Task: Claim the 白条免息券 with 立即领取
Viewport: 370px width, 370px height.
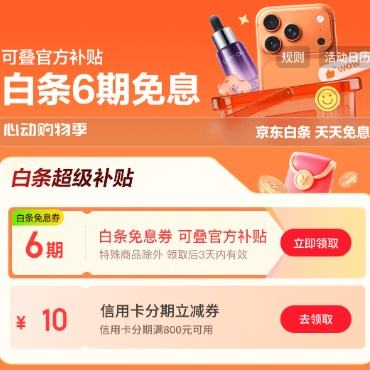Action: [316, 243]
